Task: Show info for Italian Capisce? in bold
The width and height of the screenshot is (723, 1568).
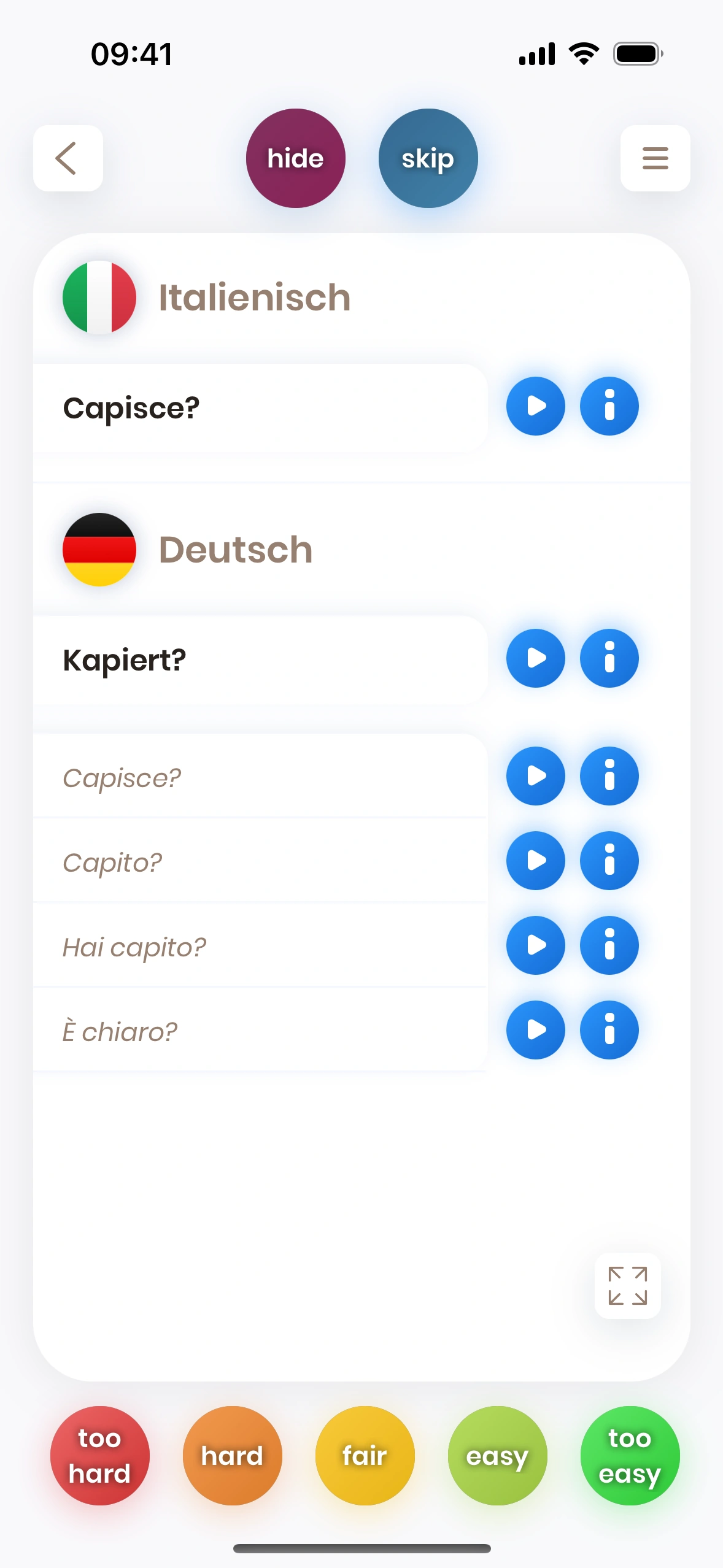Action: tap(609, 406)
